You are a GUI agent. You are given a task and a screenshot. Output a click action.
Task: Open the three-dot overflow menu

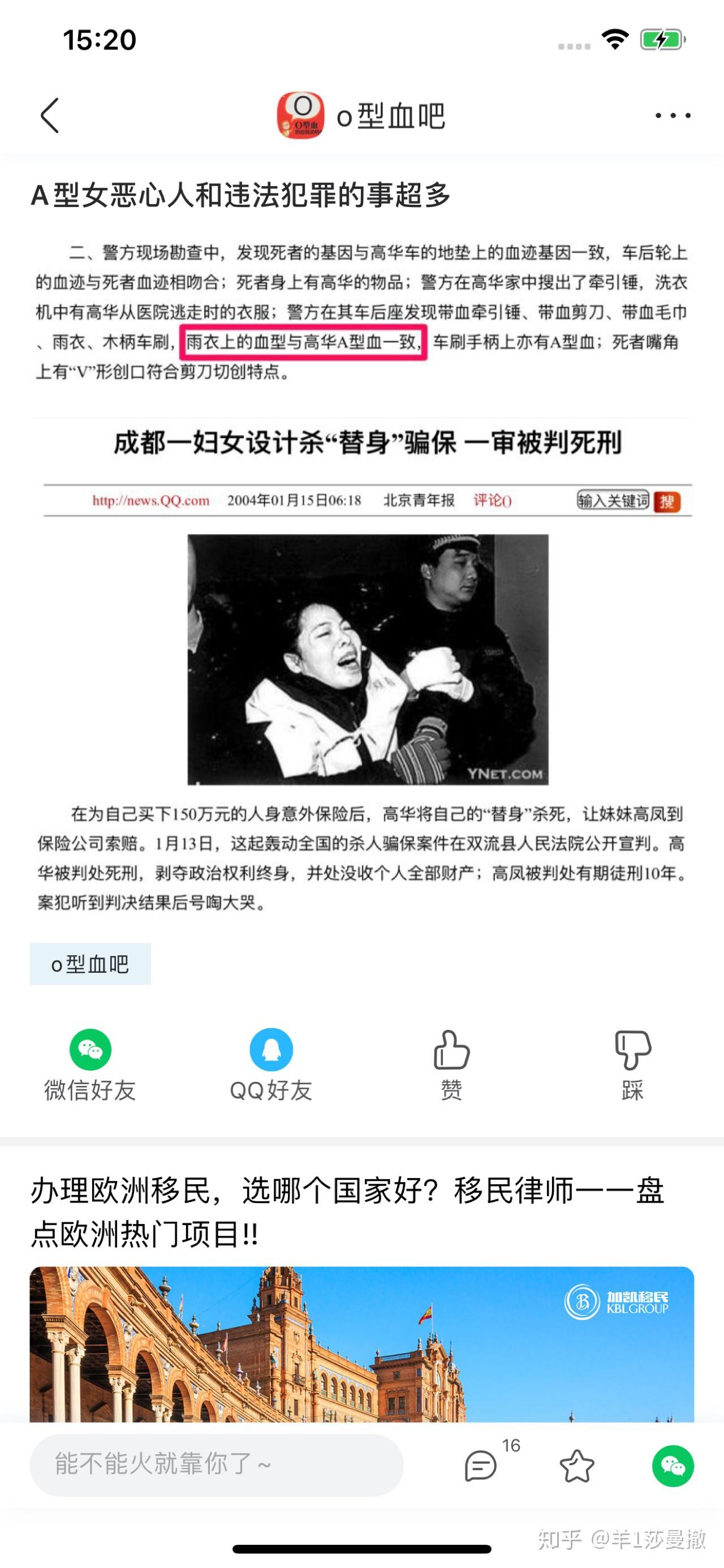click(x=673, y=115)
